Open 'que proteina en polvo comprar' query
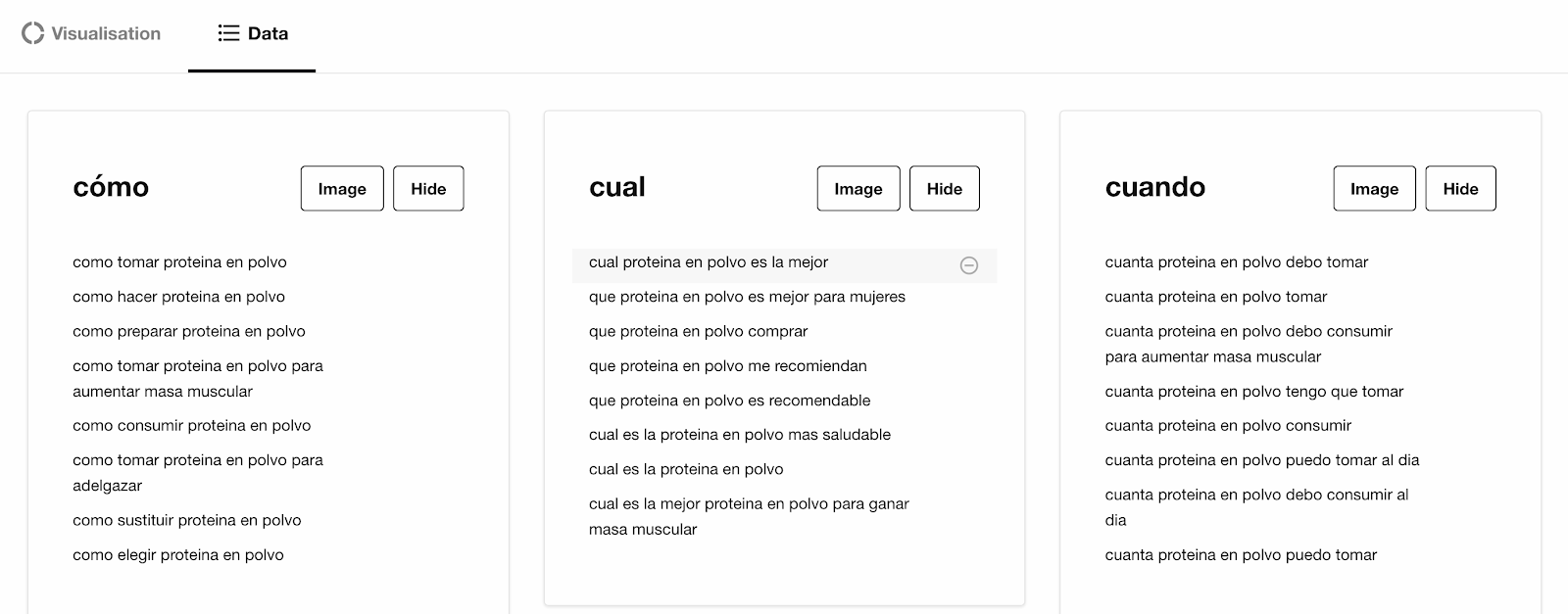This screenshot has height=614, width=1568. [698, 331]
